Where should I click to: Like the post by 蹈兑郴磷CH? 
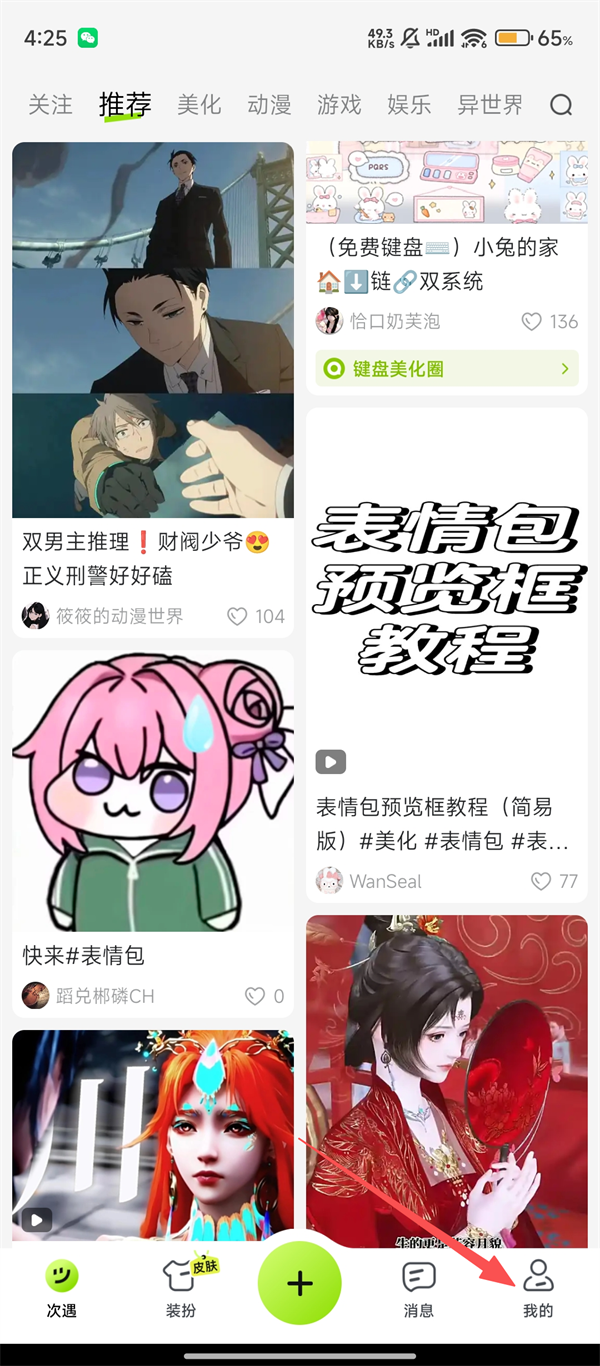(255, 996)
